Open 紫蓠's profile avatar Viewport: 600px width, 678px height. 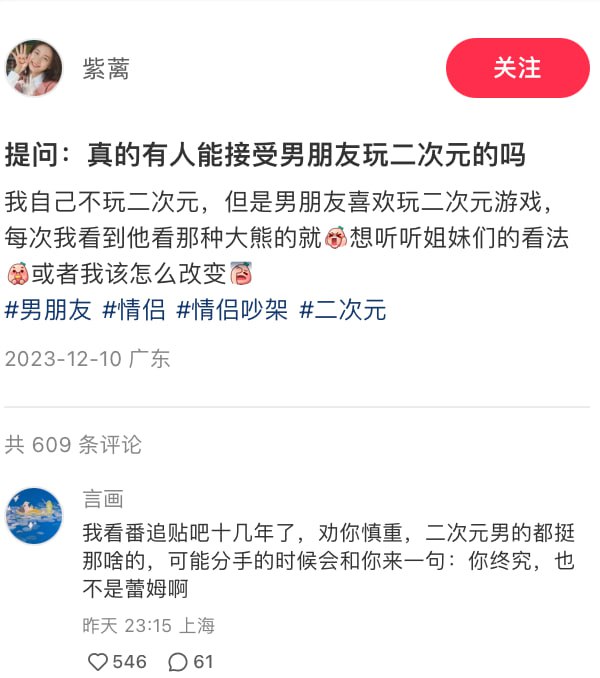coord(34,68)
